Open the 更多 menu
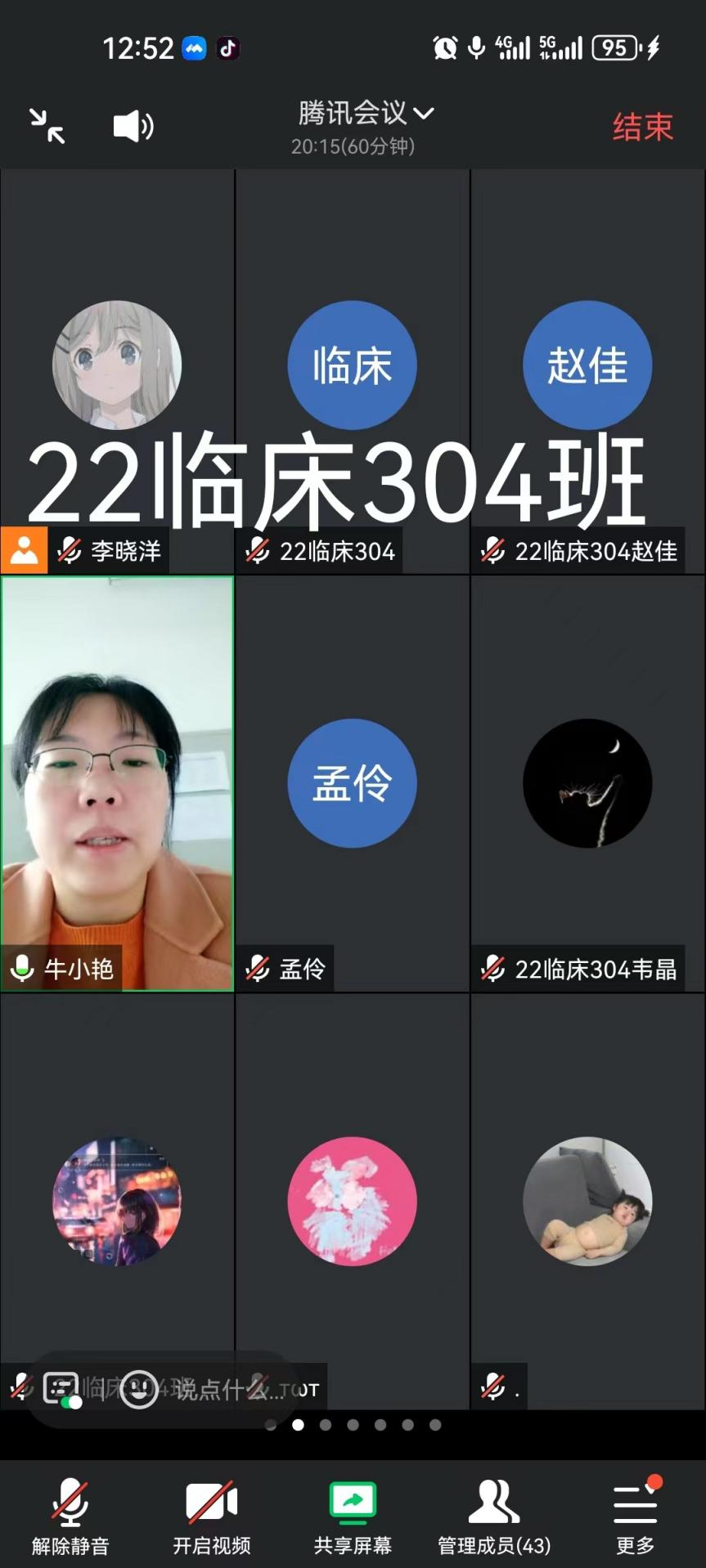The width and height of the screenshot is (706, 1568). pos(635,1516)
